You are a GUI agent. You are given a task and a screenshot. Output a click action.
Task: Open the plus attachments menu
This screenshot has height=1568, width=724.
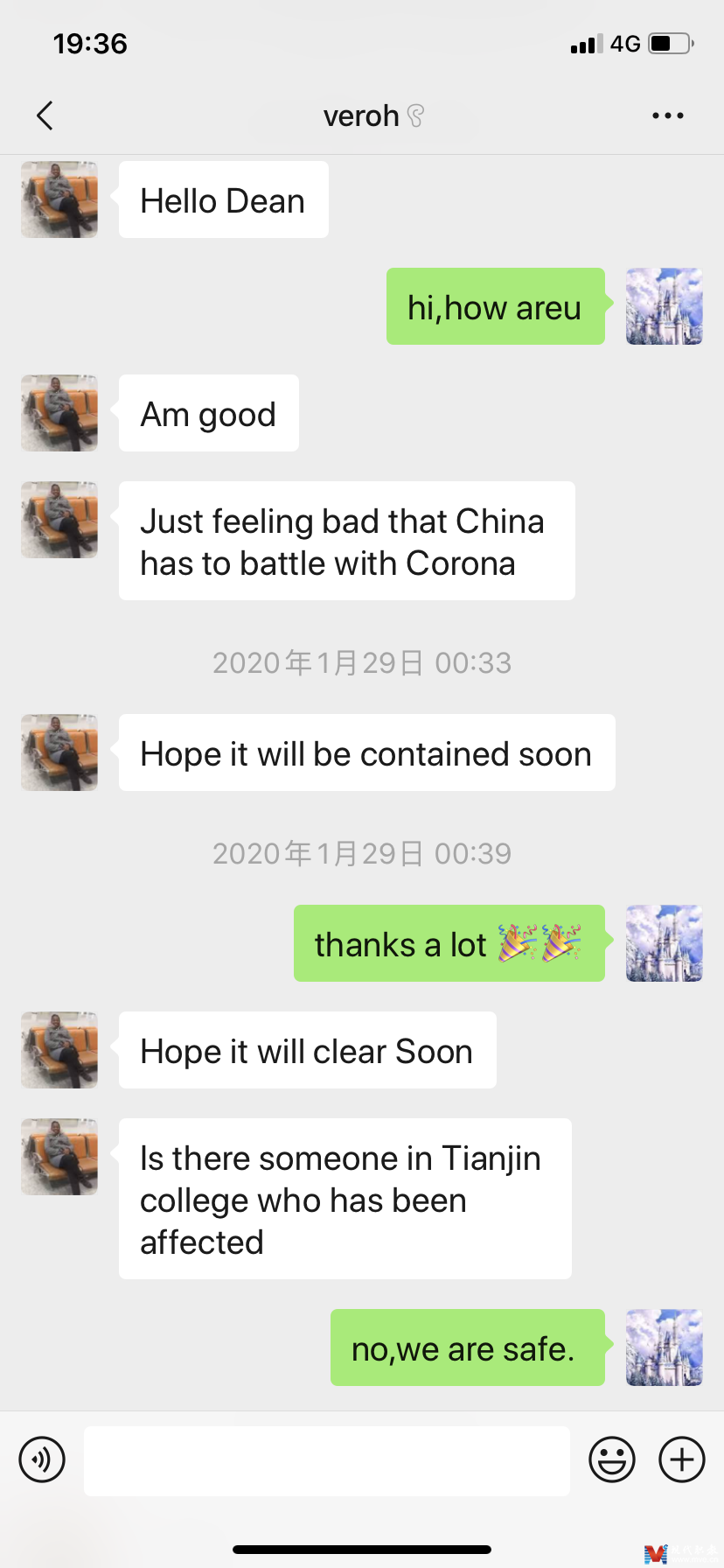point(681,1459)
